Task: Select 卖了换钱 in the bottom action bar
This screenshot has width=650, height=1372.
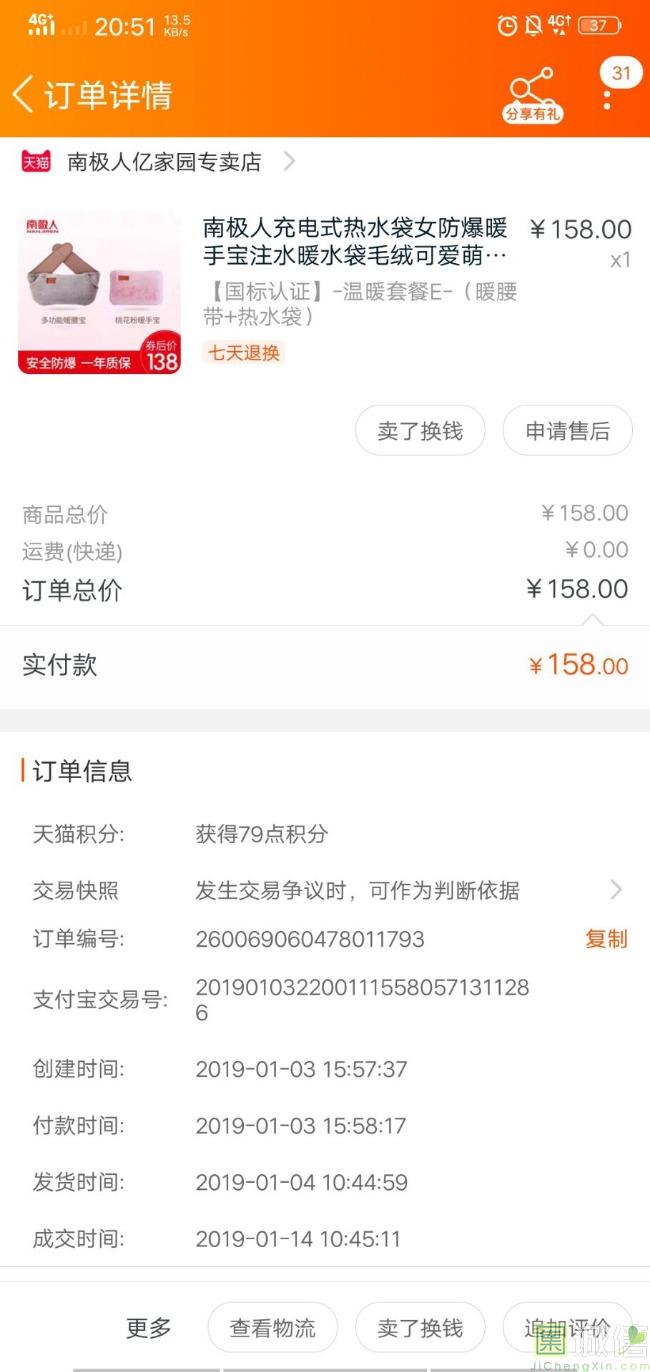Action: [x=420, y=1328]
